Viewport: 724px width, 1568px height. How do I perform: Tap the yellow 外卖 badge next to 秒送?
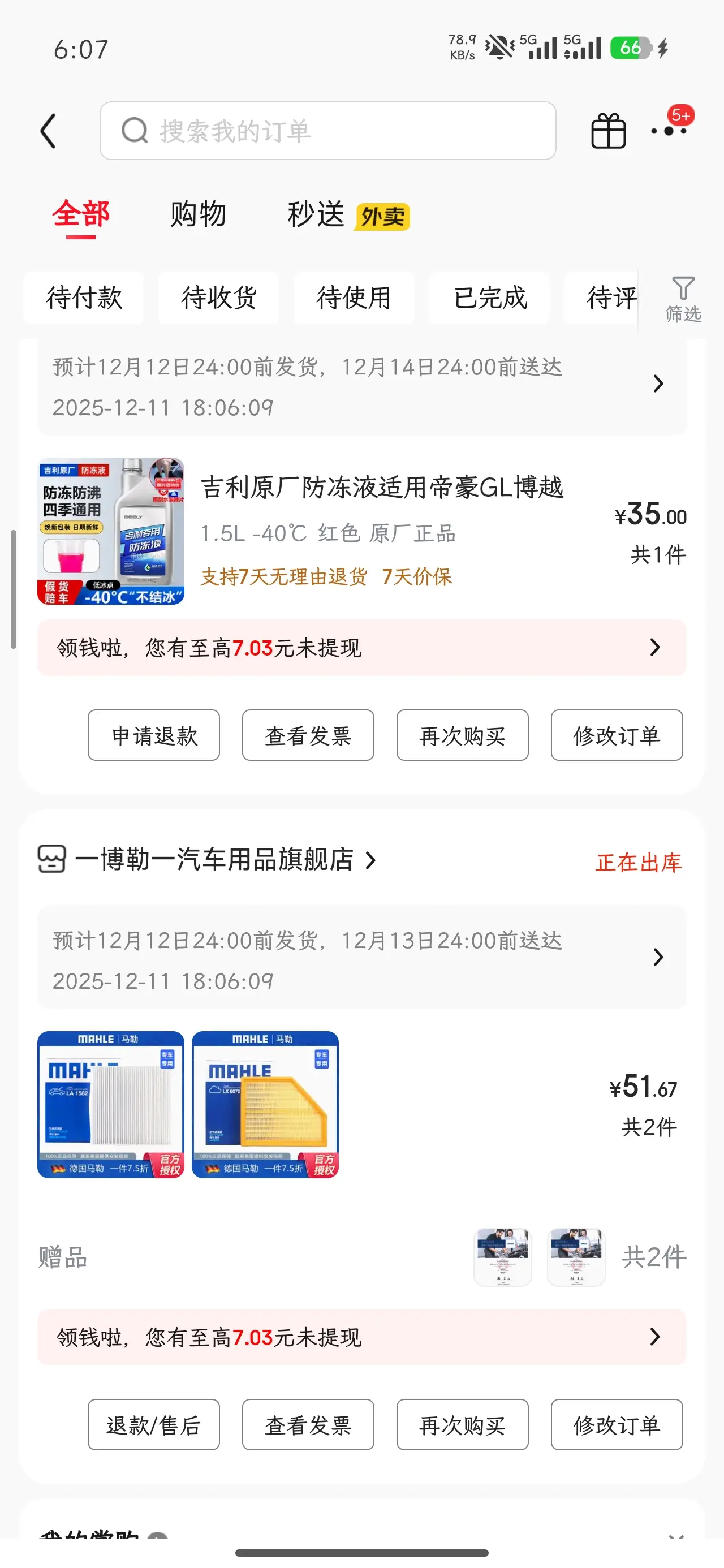(382, 216)
